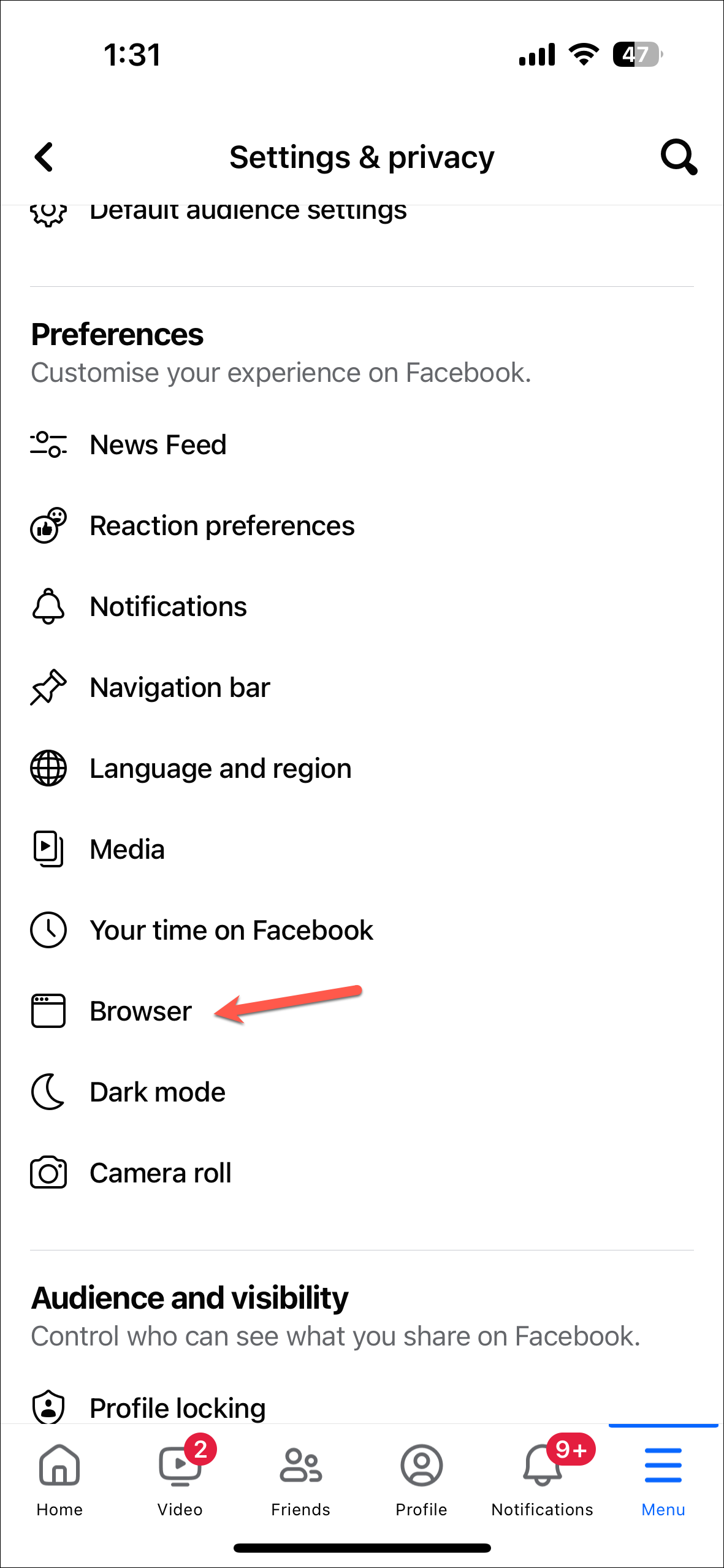Open Language and region settings
The image size is (724, 1568).
(220, 768)
